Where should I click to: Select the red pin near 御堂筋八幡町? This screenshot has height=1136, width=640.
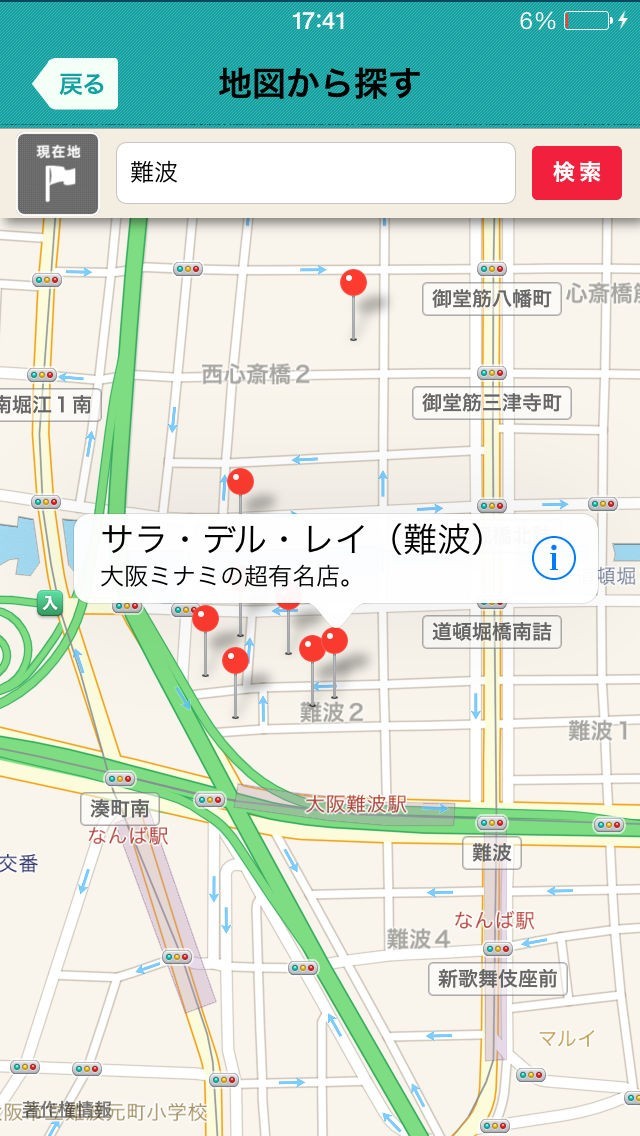[353, 284]
